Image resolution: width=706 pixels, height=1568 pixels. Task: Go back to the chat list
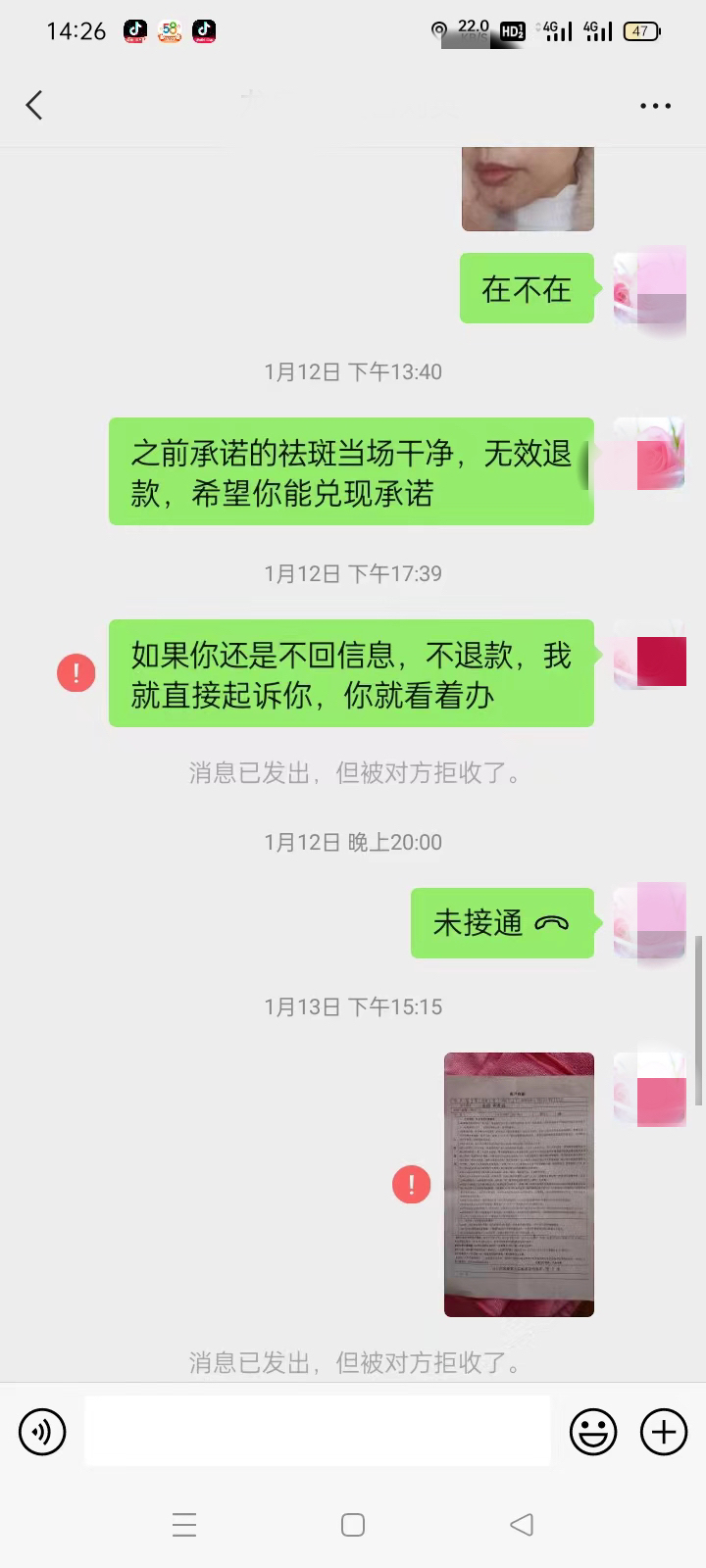click(x=34, y=105)
